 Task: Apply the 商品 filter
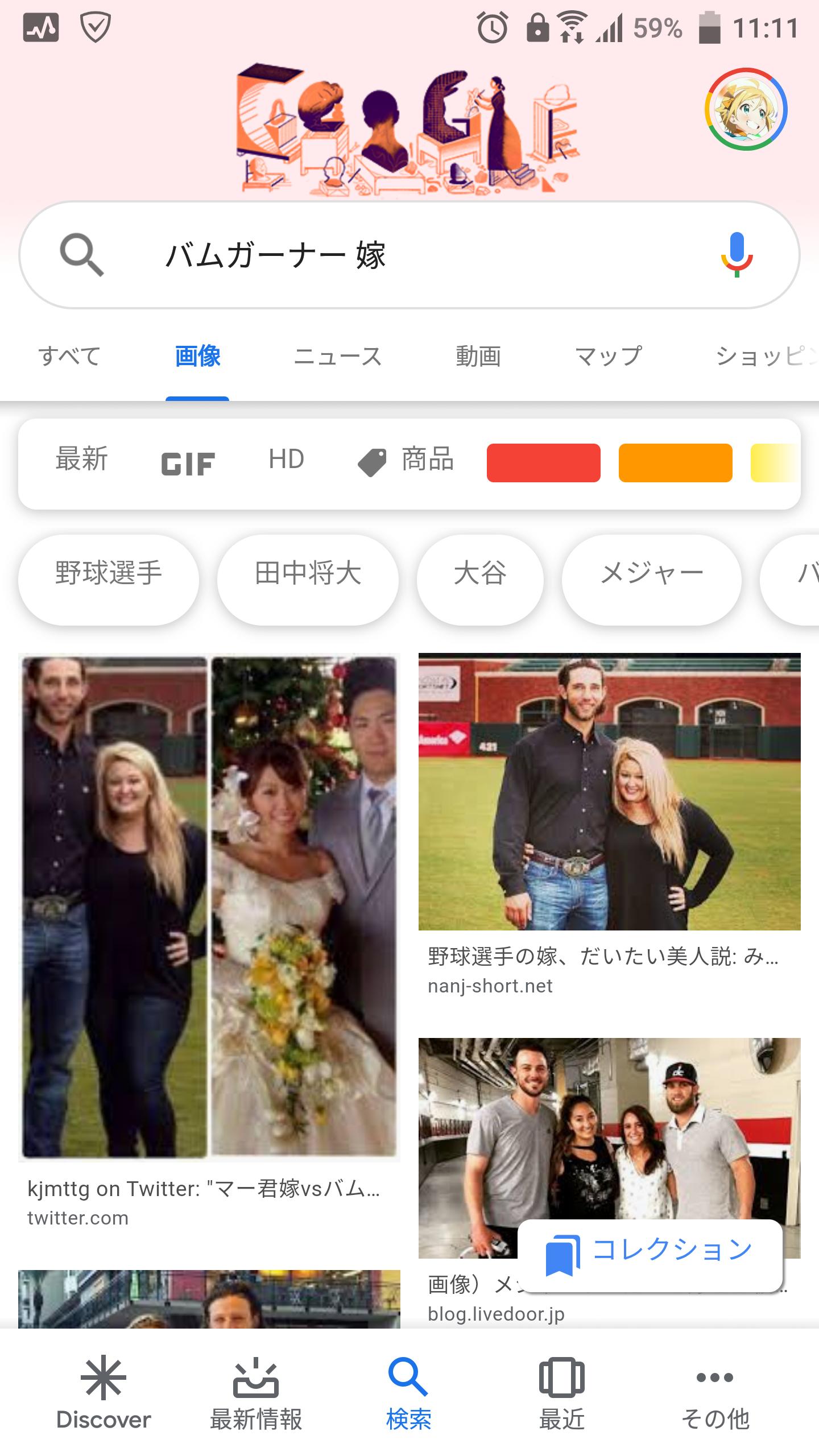[407, 461]
